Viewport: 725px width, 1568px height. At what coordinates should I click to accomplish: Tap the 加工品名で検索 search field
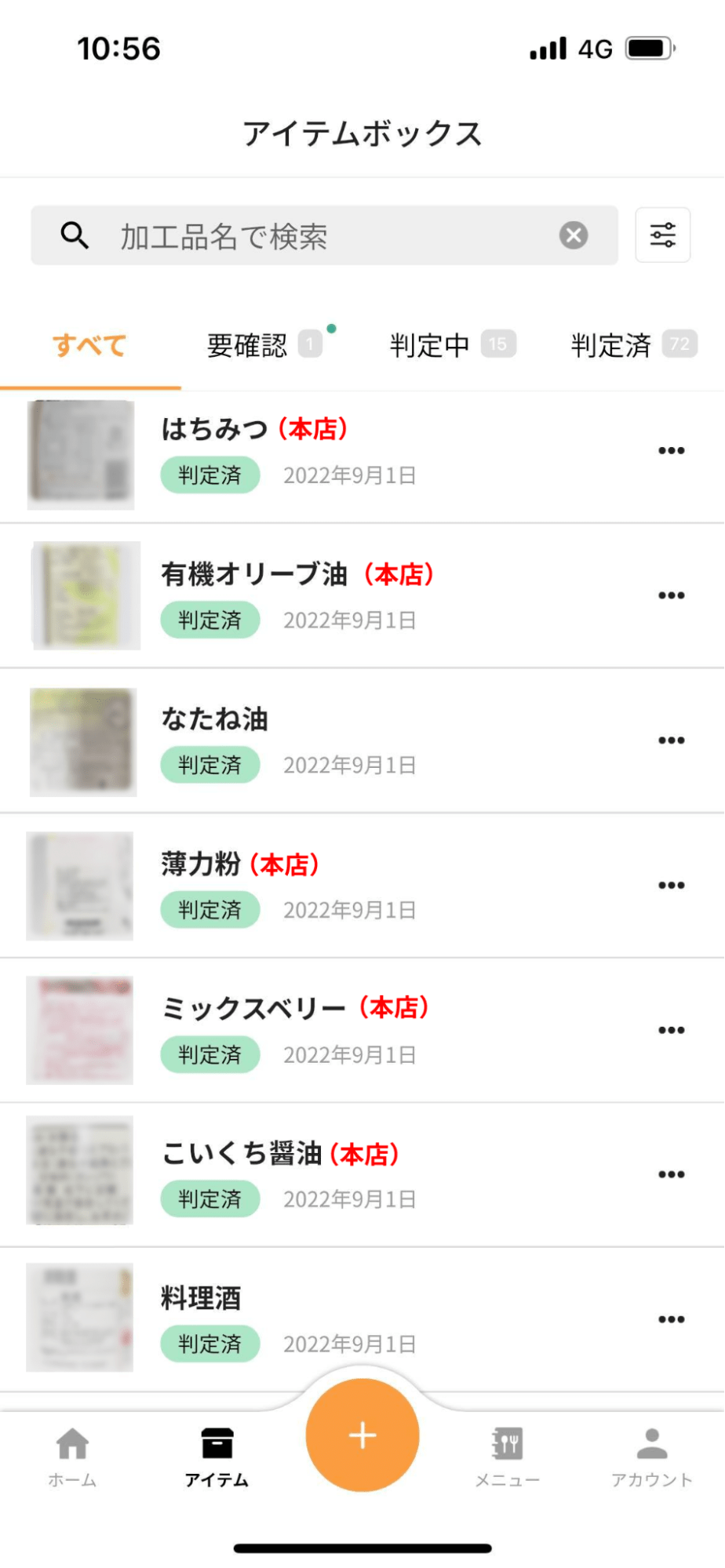pos(314,235)
